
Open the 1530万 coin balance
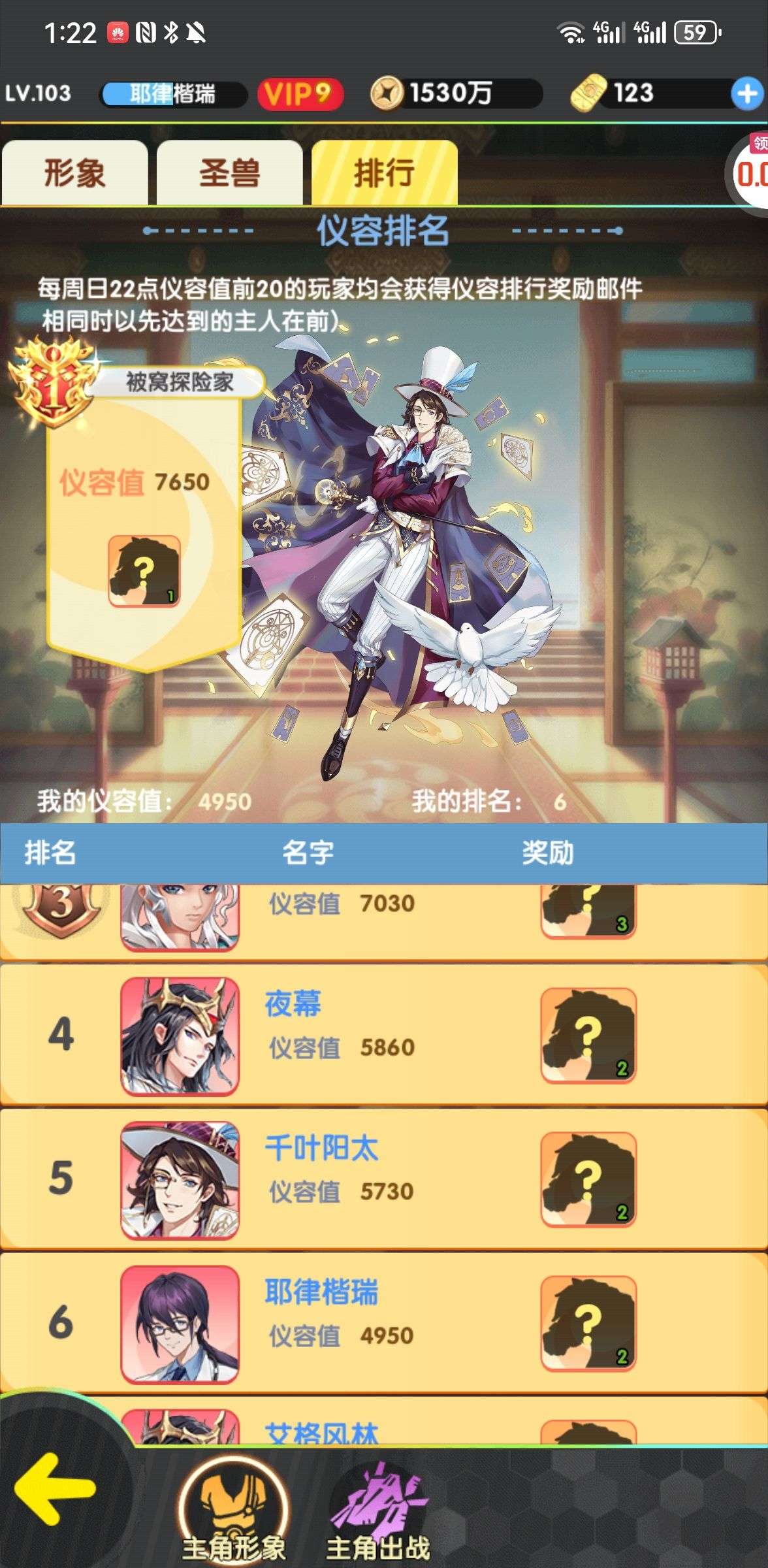pyautogui.click(x=454, y=93)
